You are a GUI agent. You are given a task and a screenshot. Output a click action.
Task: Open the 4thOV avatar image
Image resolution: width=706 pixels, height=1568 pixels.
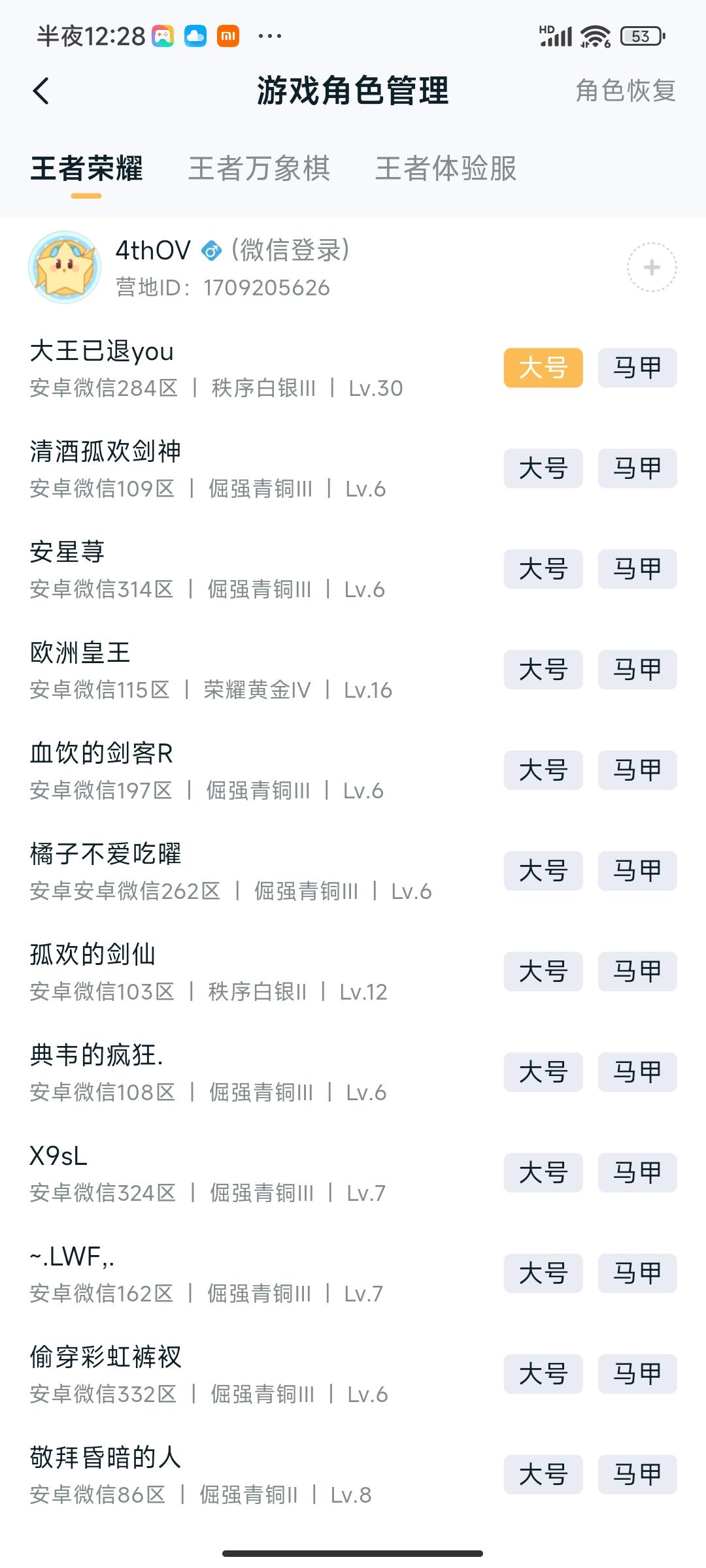click(x=65, y=268)
